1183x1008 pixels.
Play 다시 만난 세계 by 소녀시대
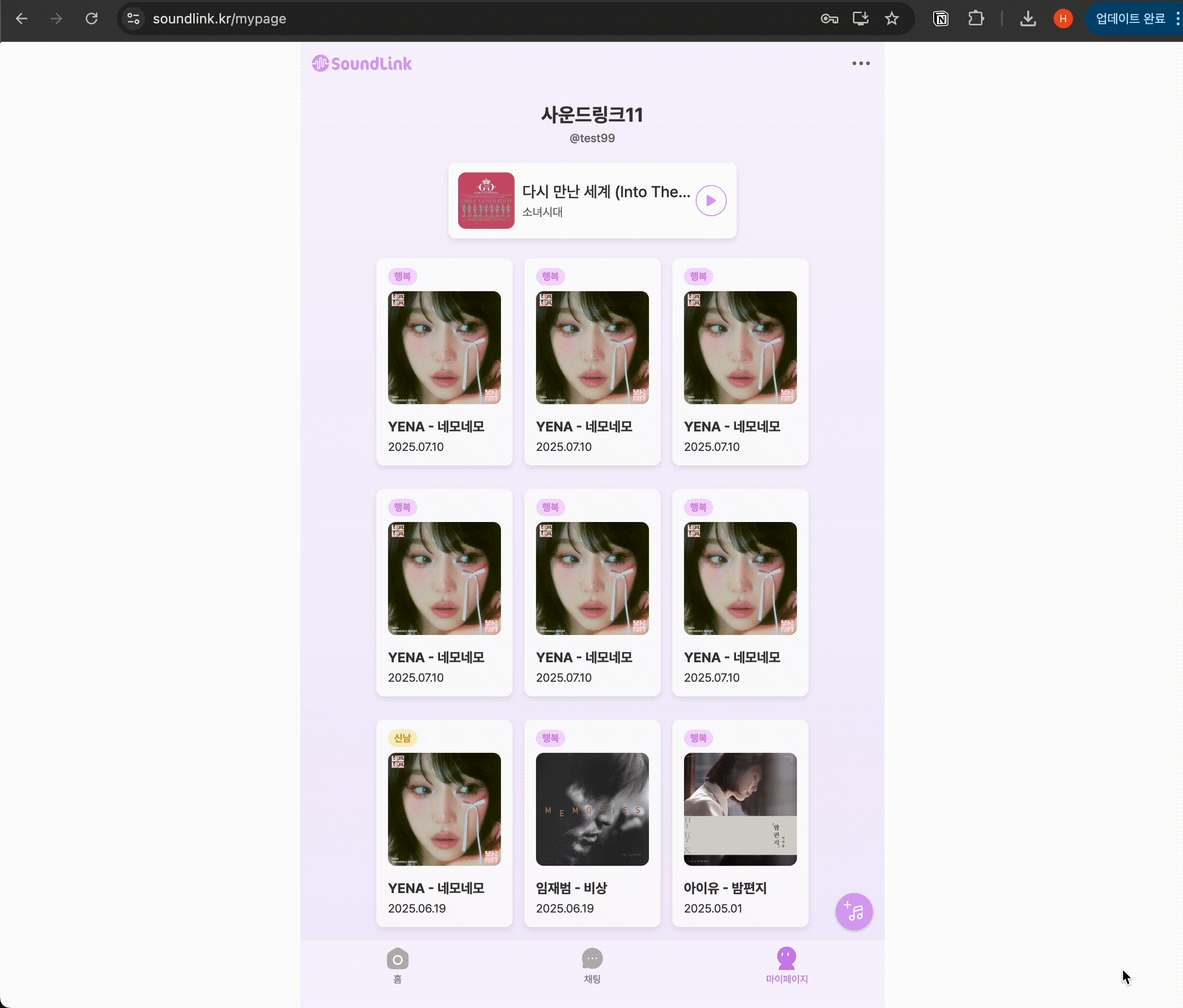[711, 201]
